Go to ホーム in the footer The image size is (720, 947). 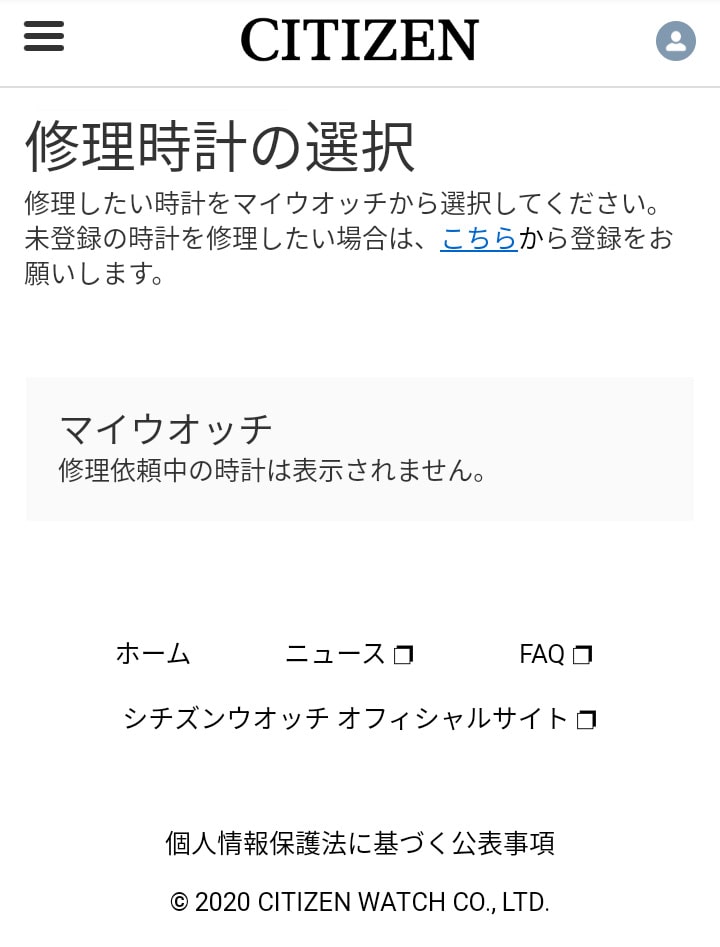(153, 654)
